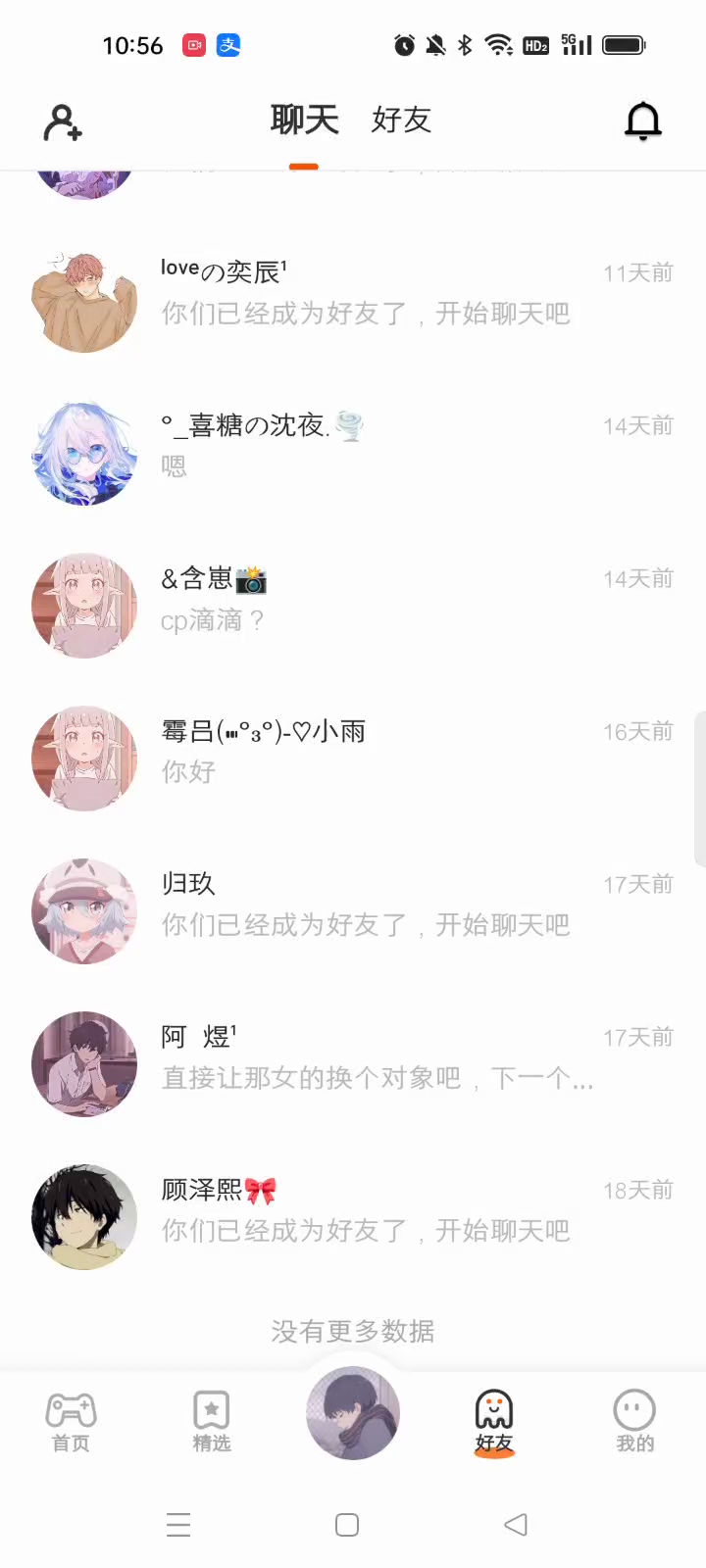Screen dimensions: 706x1568
Task: Tap the add friend icon
Action: tap(63, 122)
